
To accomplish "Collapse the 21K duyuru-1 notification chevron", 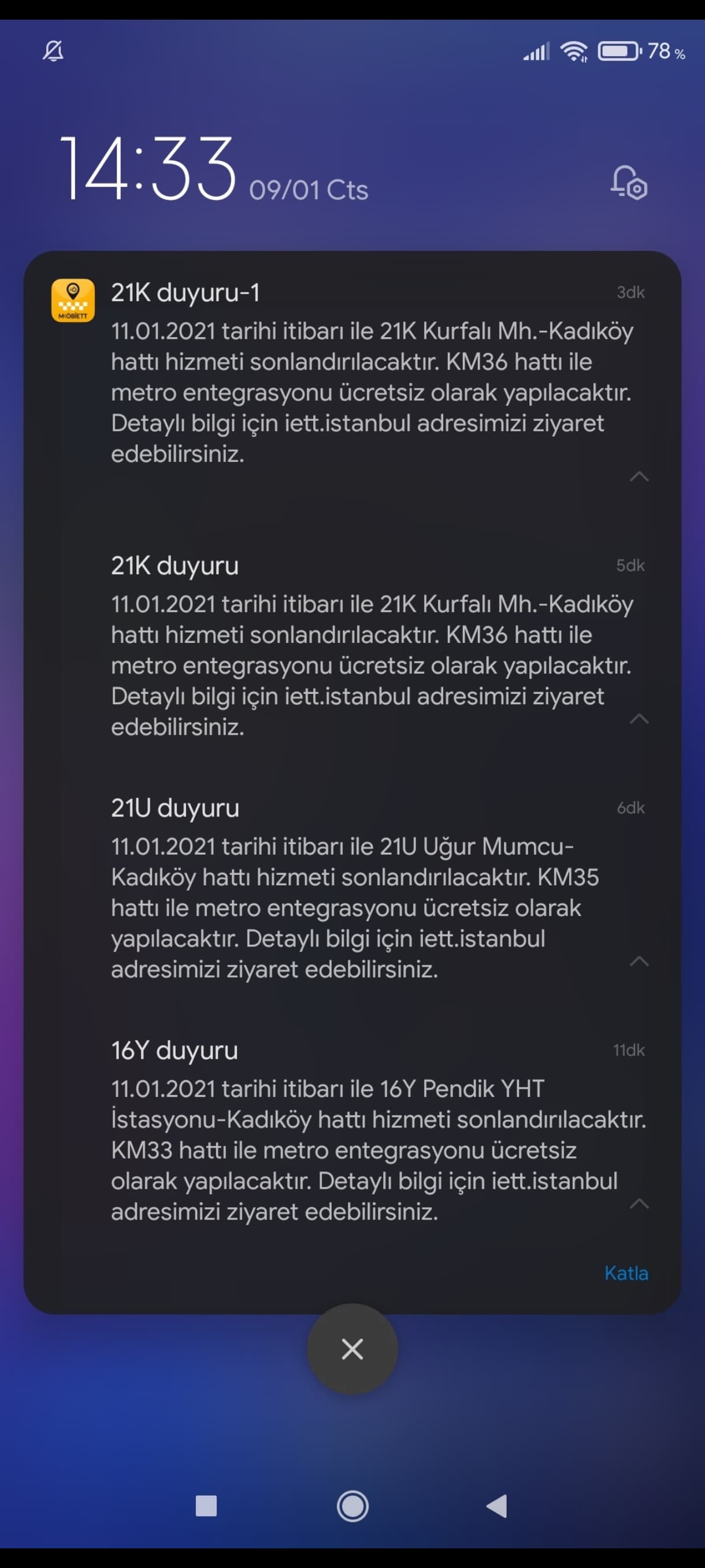I will (639, 476).
